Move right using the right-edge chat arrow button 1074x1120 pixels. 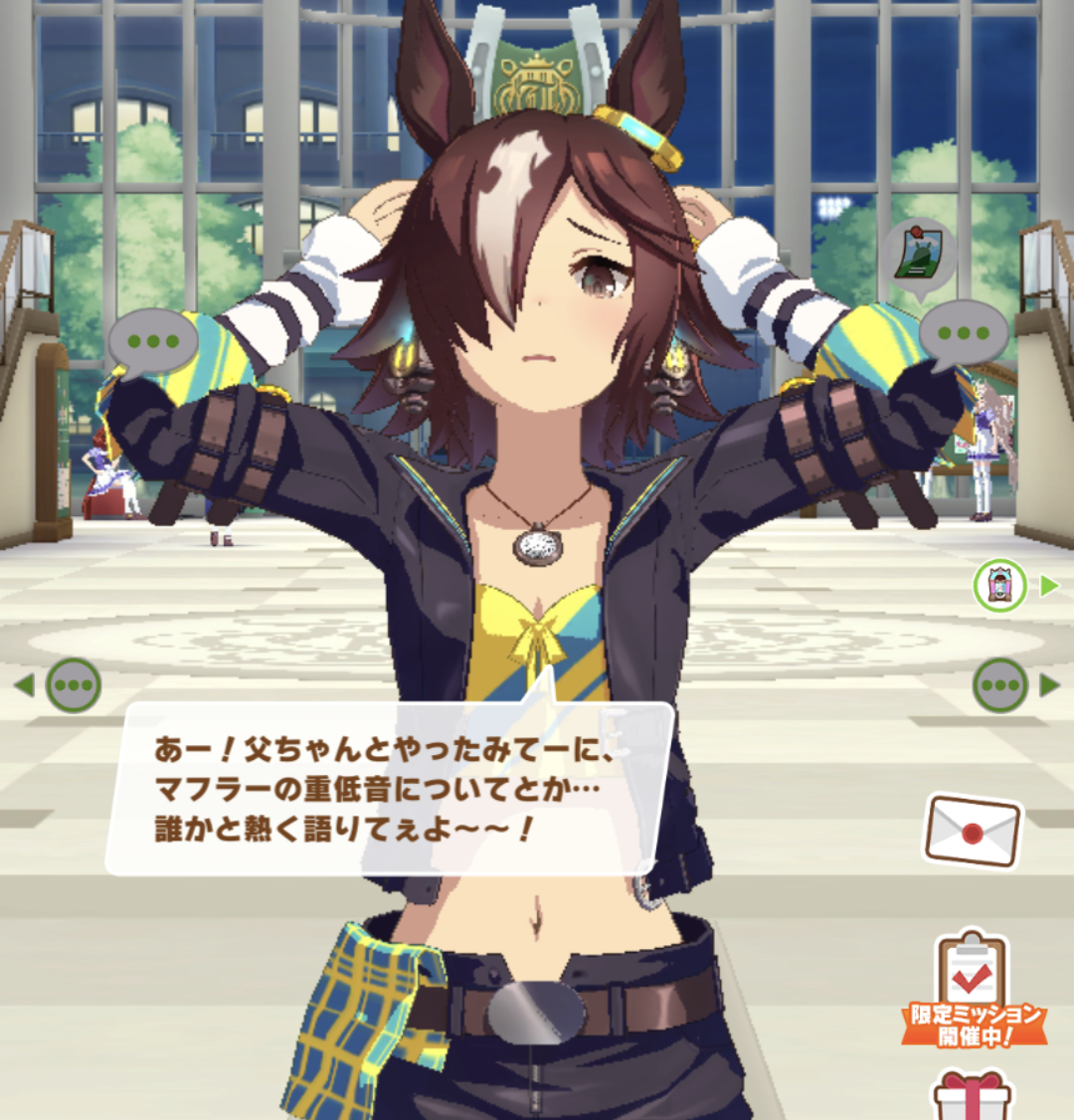click(x=1016, y=685)
